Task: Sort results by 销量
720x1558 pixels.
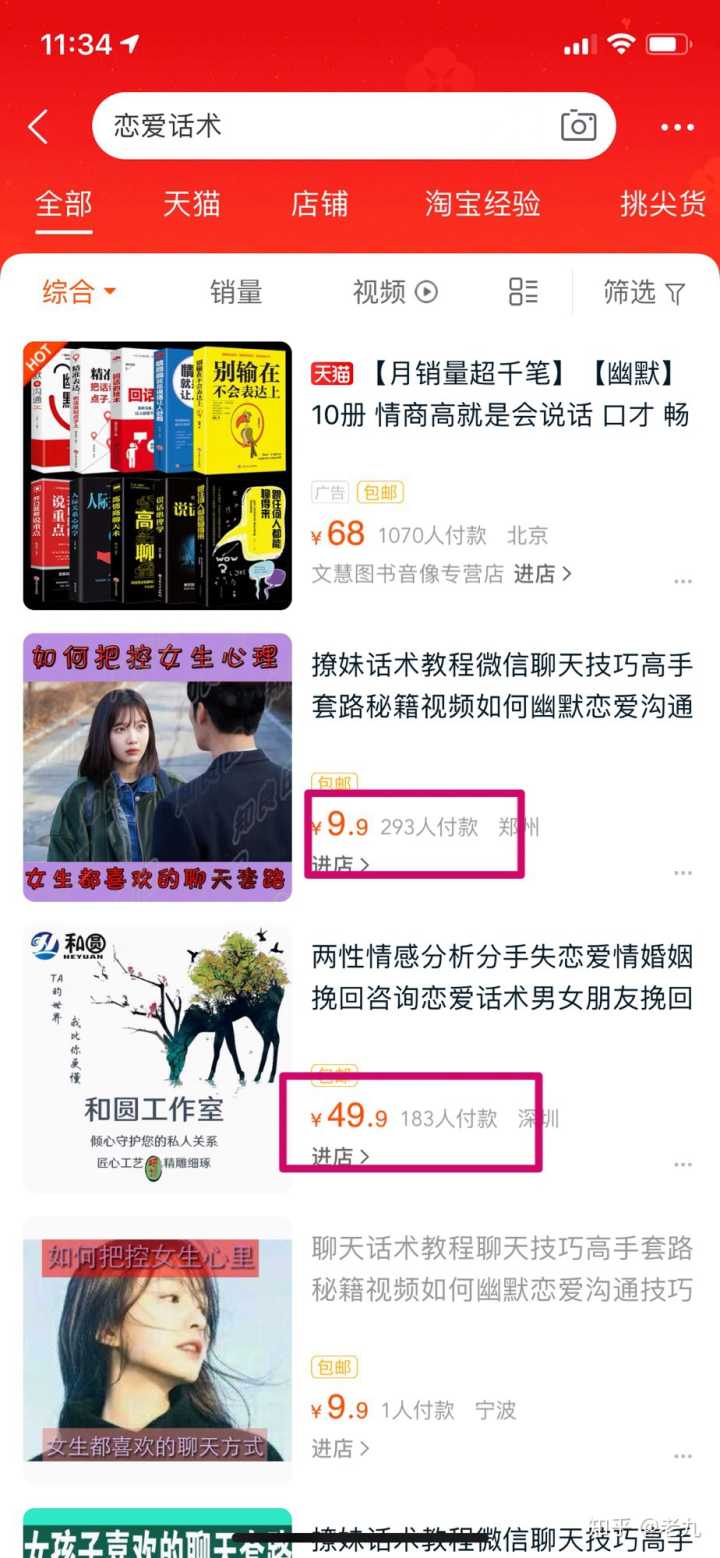Action: (236, 292)
